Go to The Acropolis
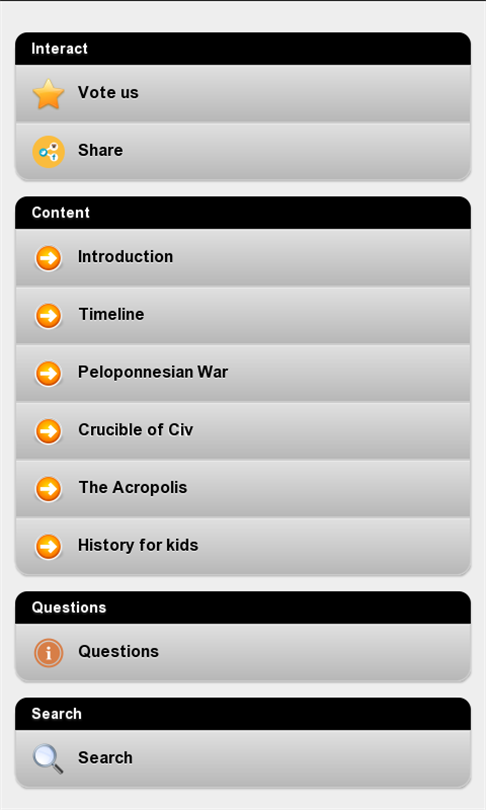The width and height of the screenshot is (486, 810). click(243, 489)
